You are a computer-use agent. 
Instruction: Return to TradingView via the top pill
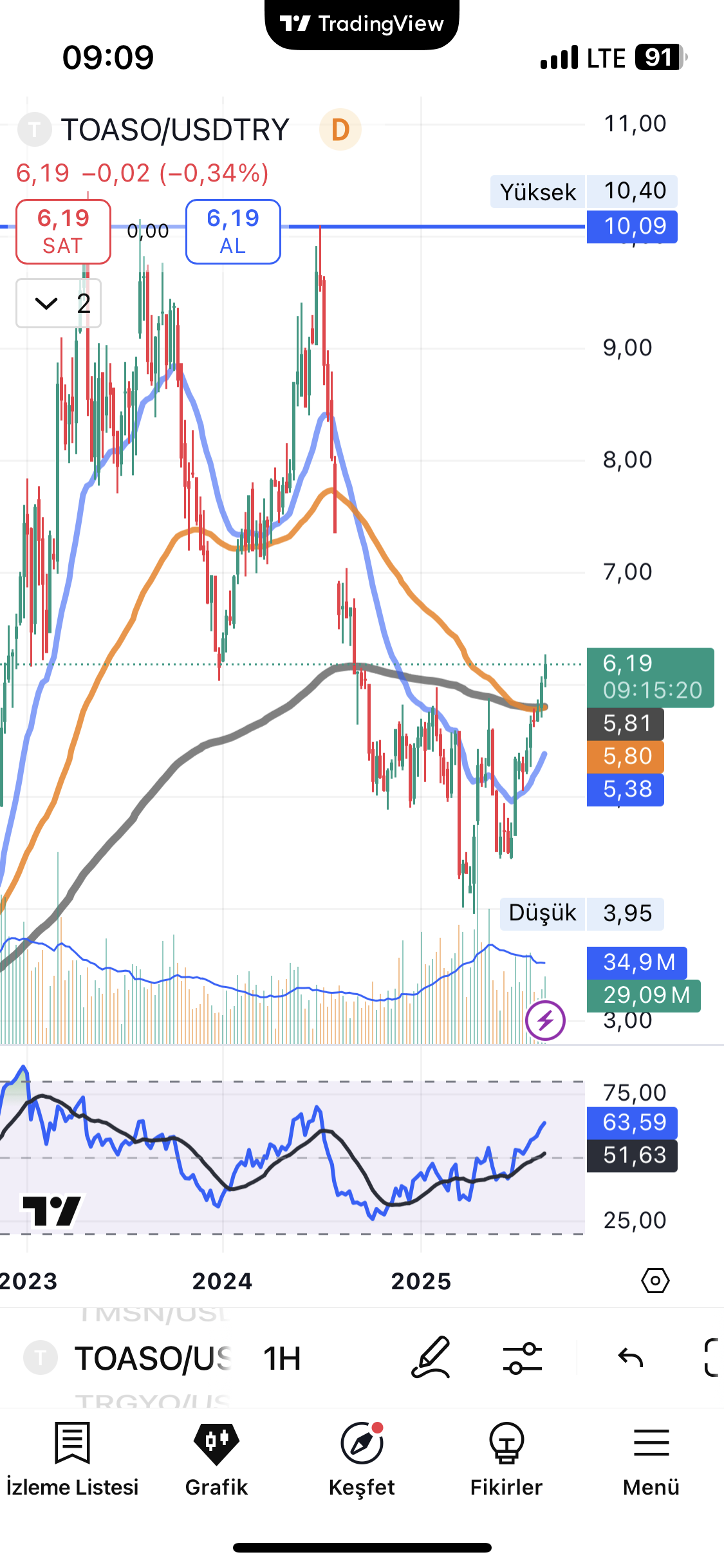pyautogui.click(x=362, y=24)
